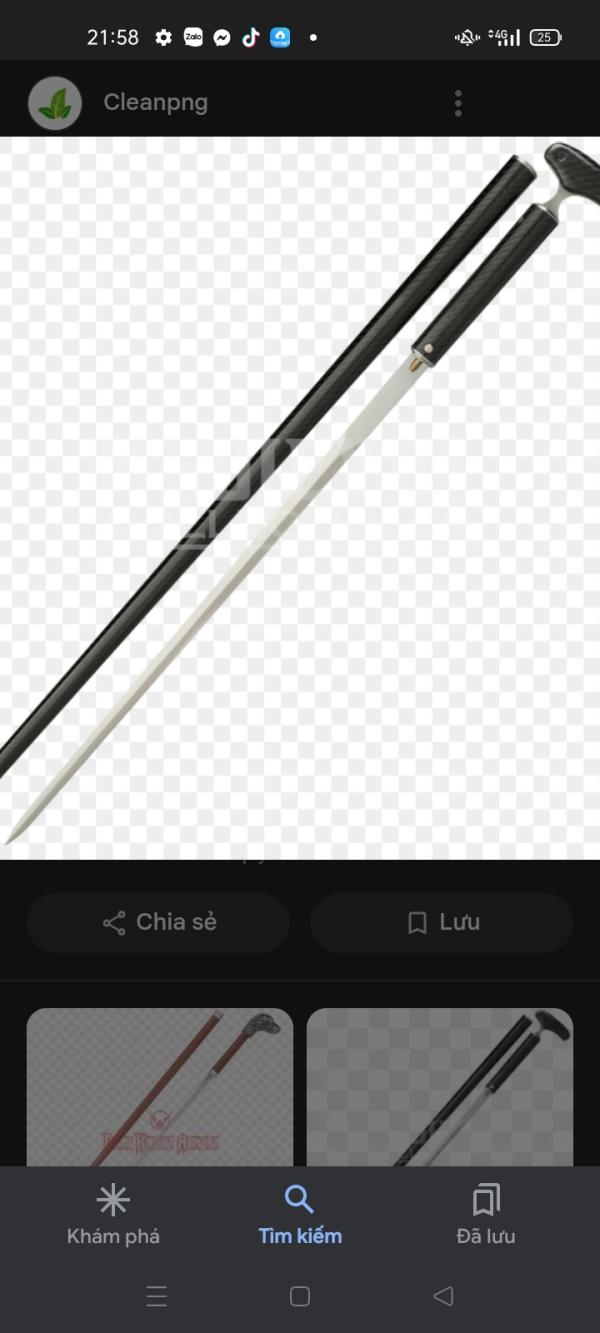
Task: Tap the Chia sẻ share button
Action: point(158,922)
